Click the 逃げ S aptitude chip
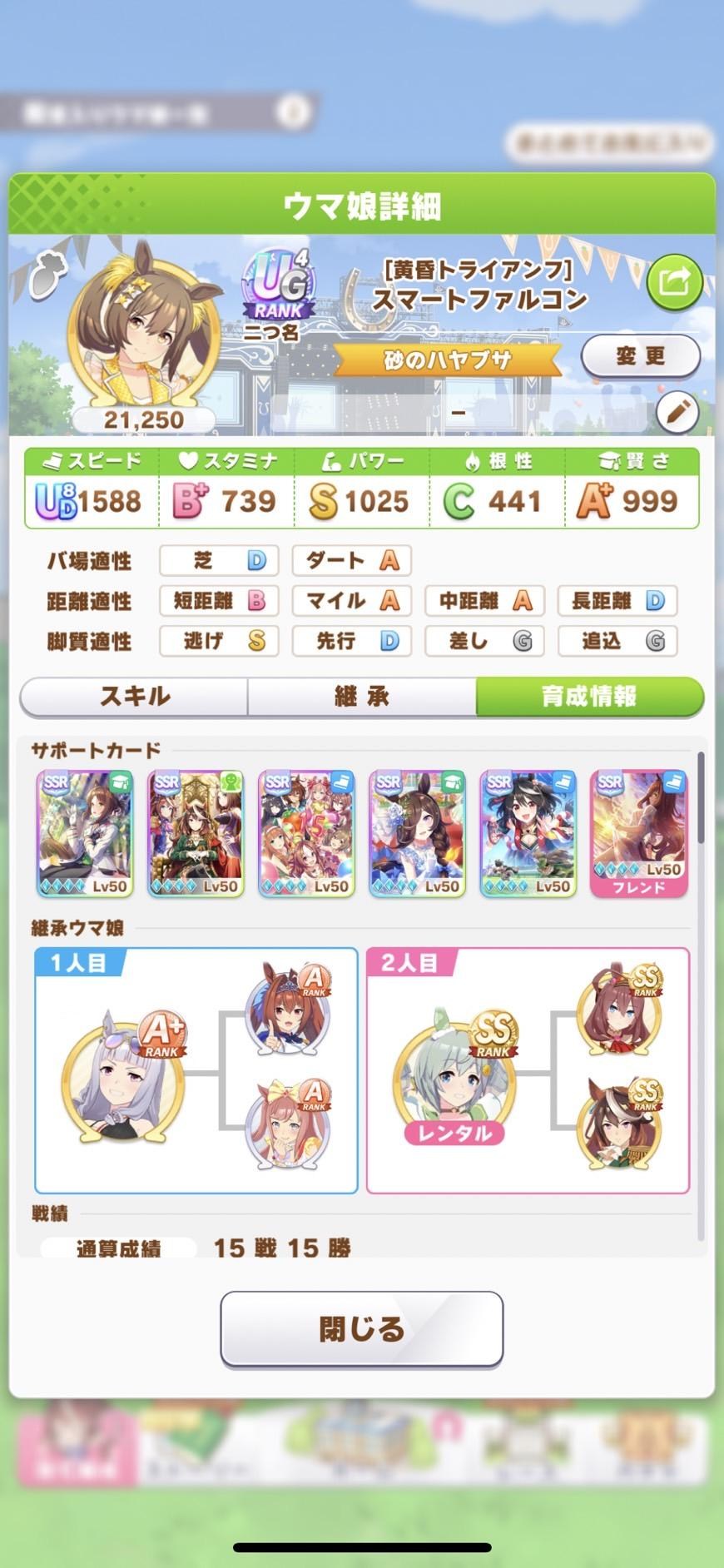Image resolution: width=724 pixels, height=1568 pixels. 218,642
